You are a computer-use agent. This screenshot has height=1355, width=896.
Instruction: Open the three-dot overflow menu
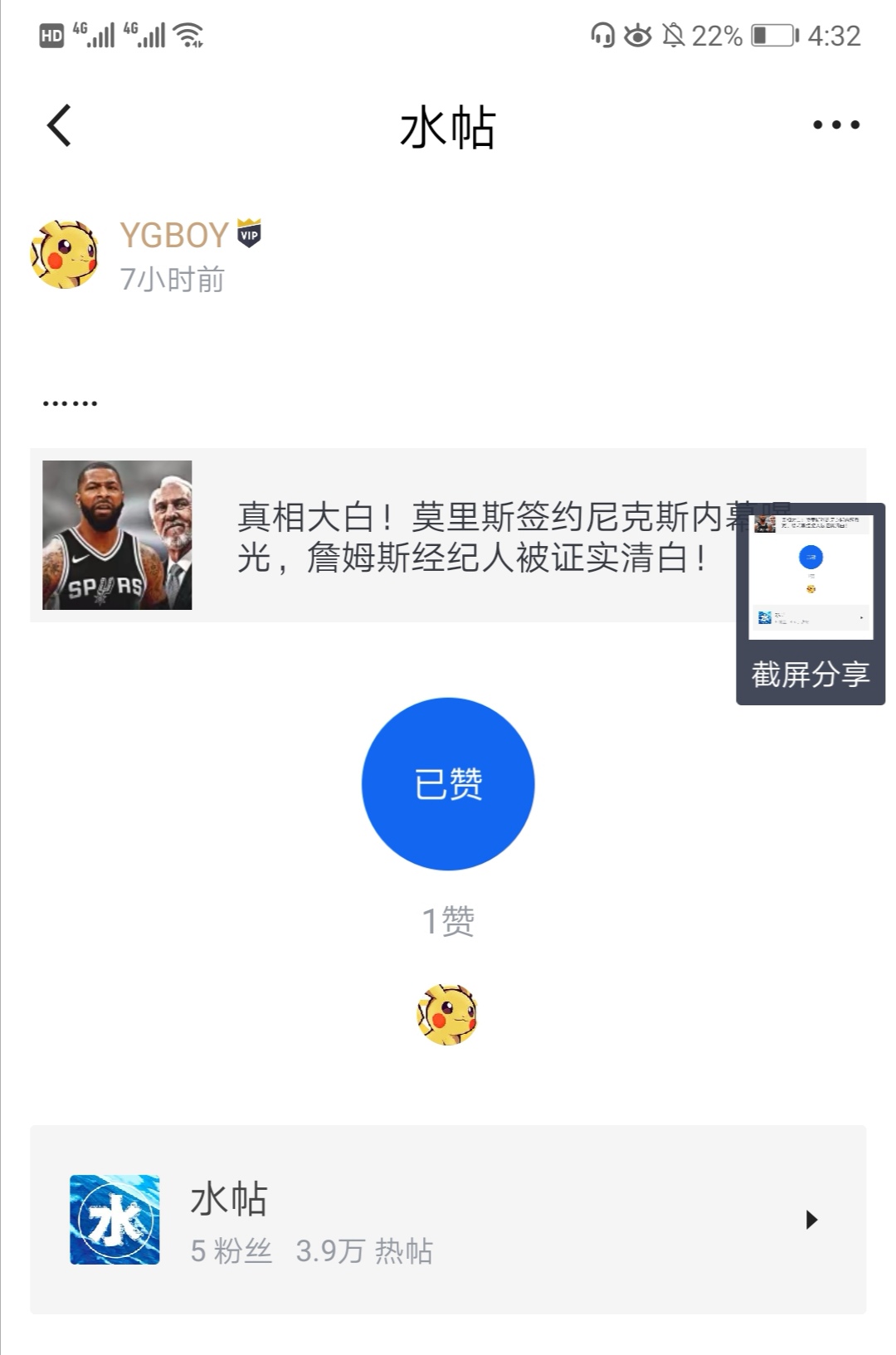click(835, 125)
